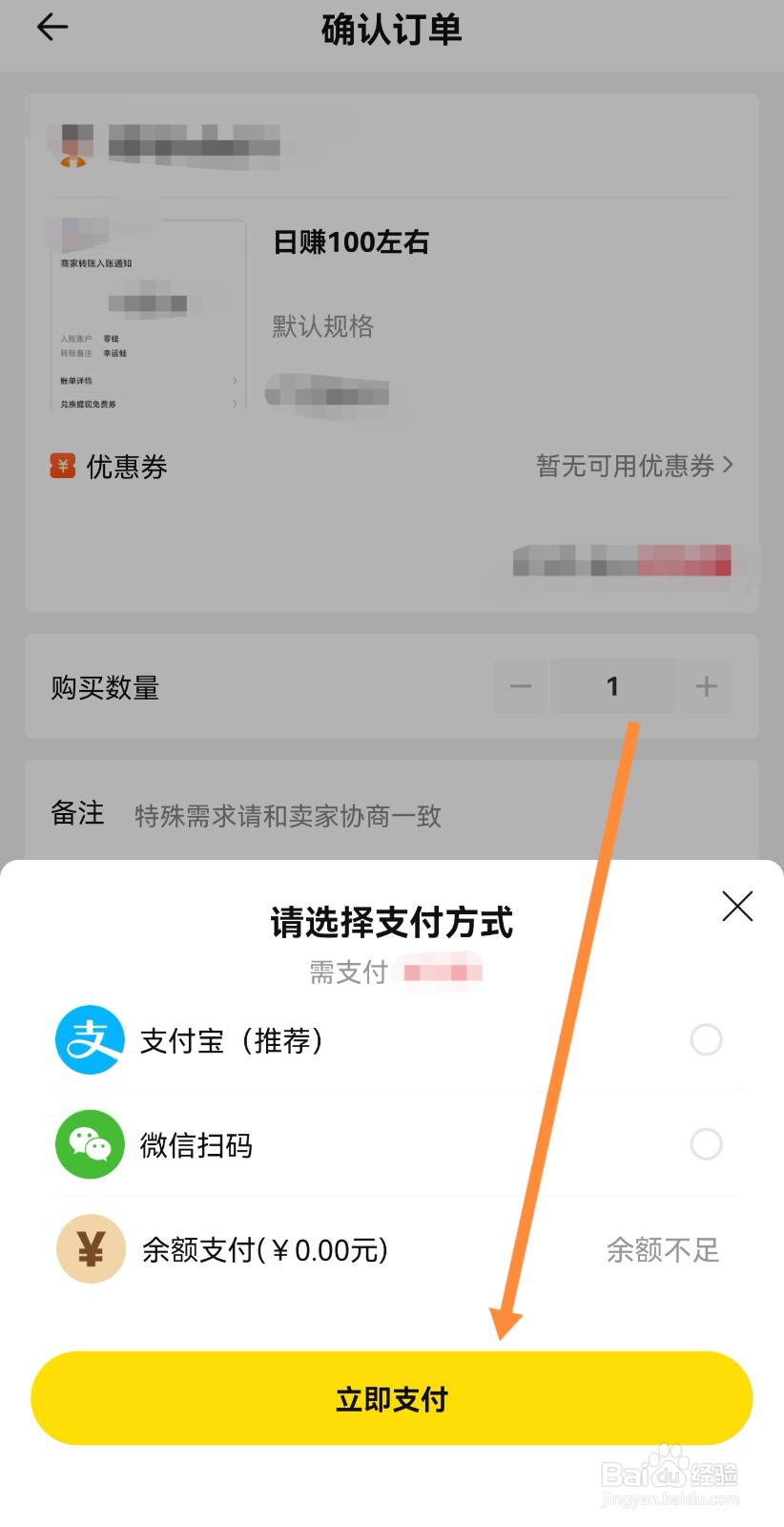Screen dimensions: 784x1527
Task: Close the payment method popup
Action: point(736,907)
